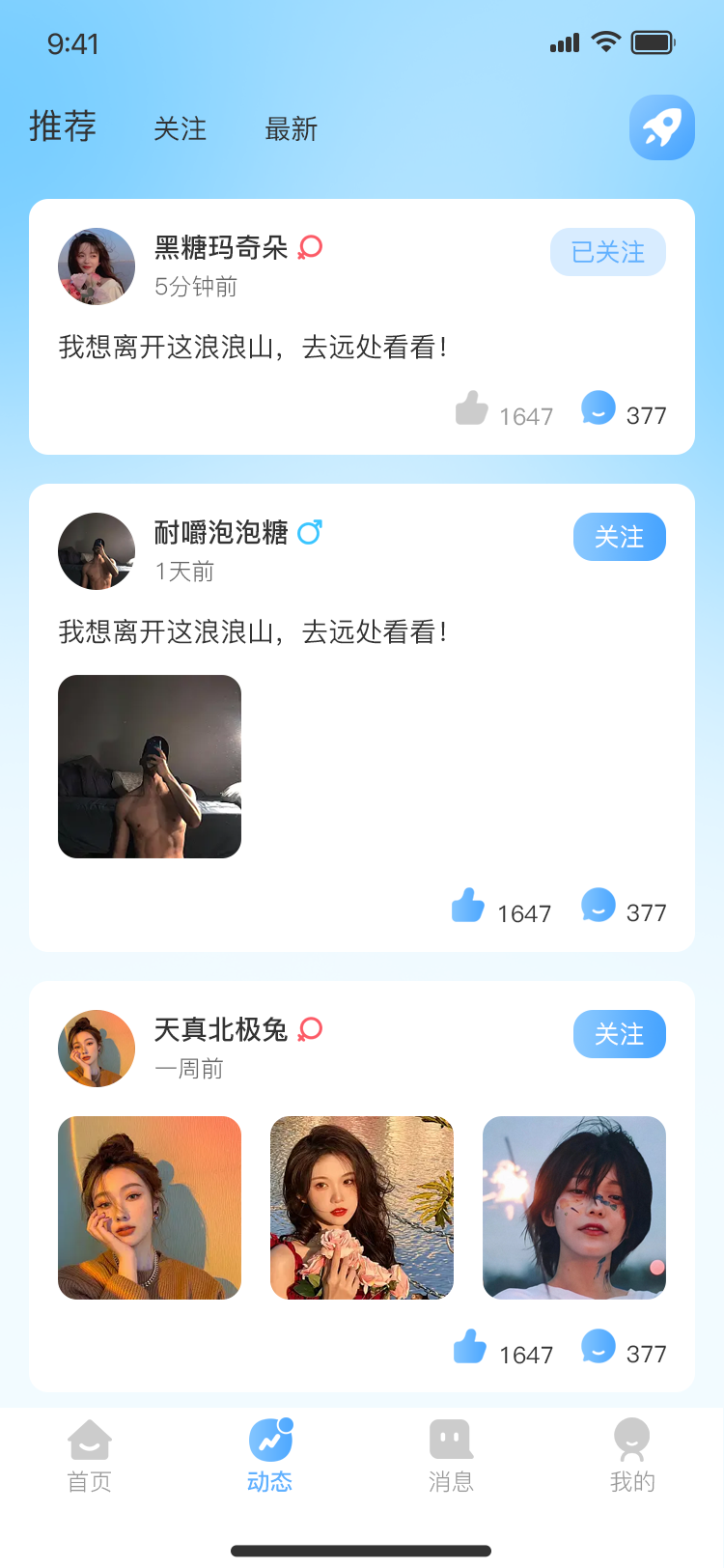
Task: Select the 推荐 top tab
Action: click(63, 126)
